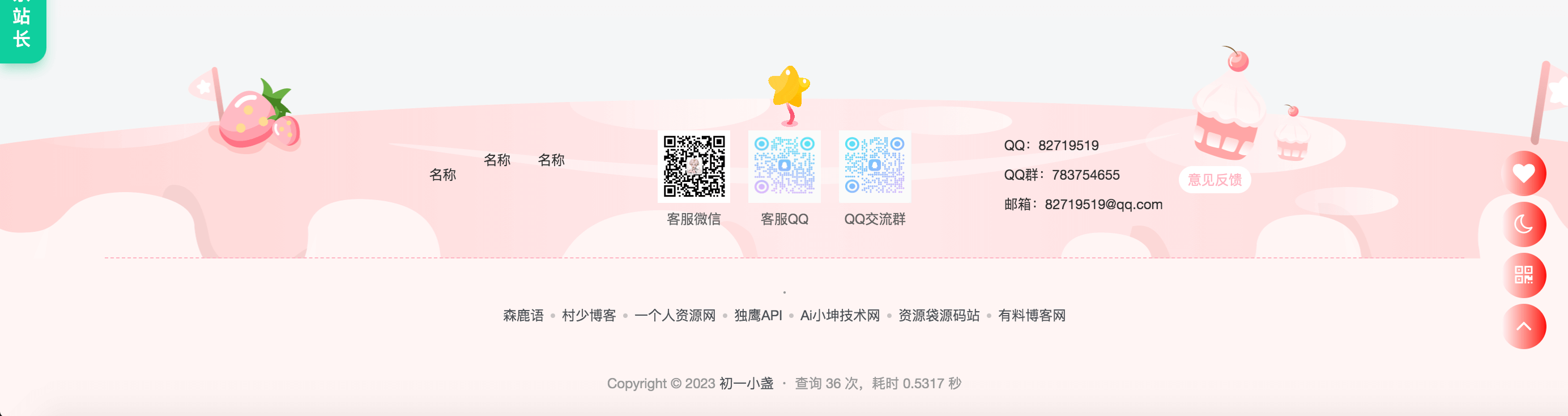Screen dimensions: 1568x416
Task: Visit the Ai小坤技术网 link
Action: click(840, 316)
